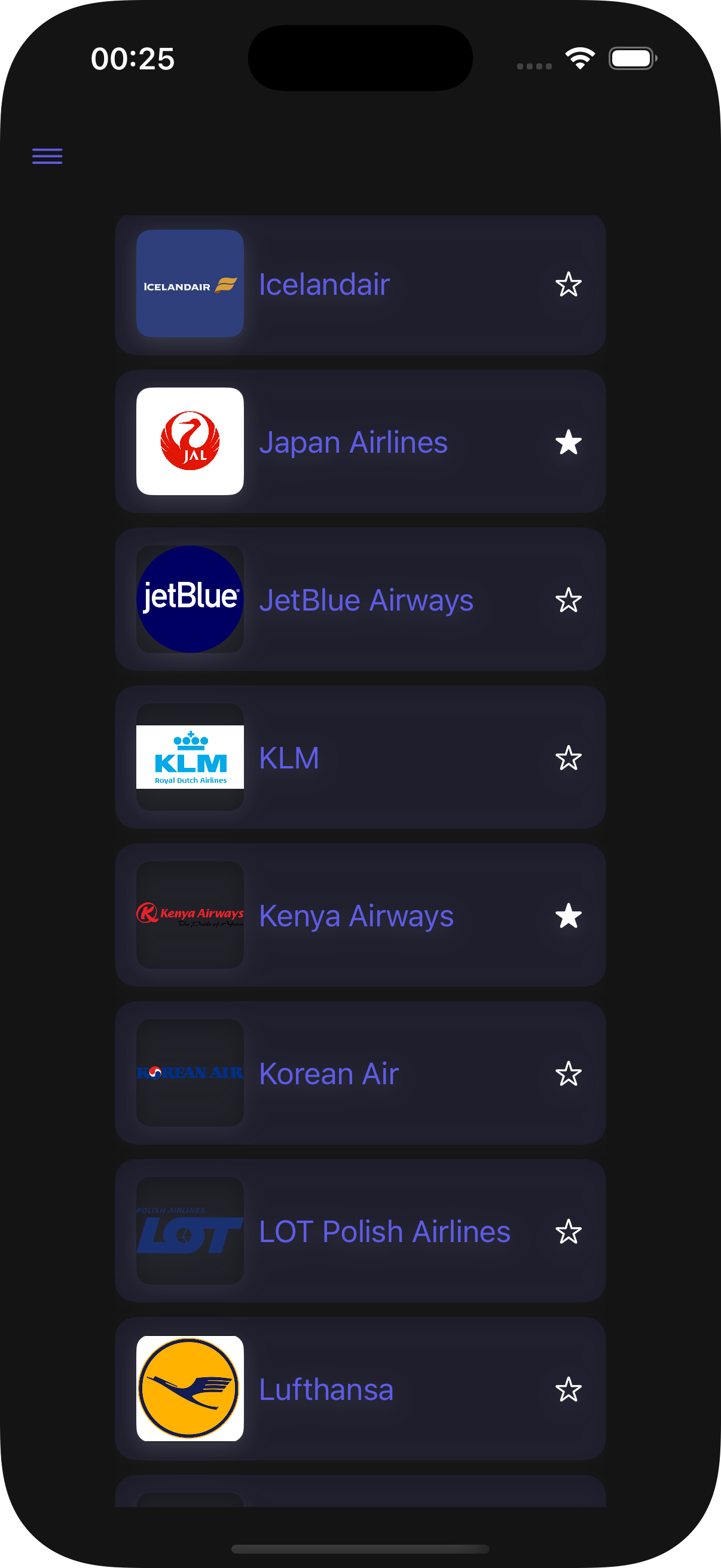Open the hamburger menu
This screenshot has width=721, height=1568.
(x=47, y=156)
